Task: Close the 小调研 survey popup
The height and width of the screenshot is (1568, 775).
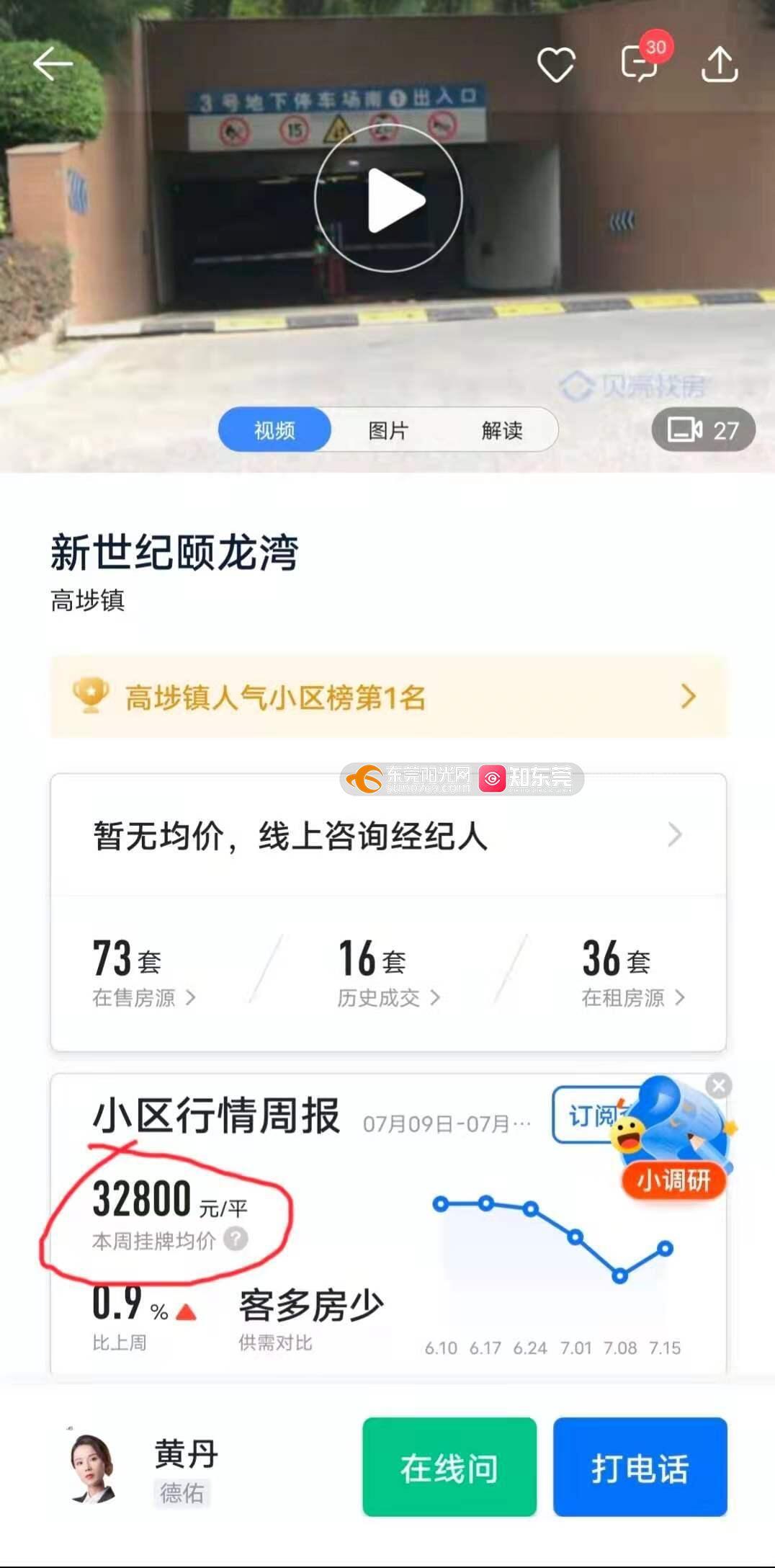Action: click(718, 1086)
